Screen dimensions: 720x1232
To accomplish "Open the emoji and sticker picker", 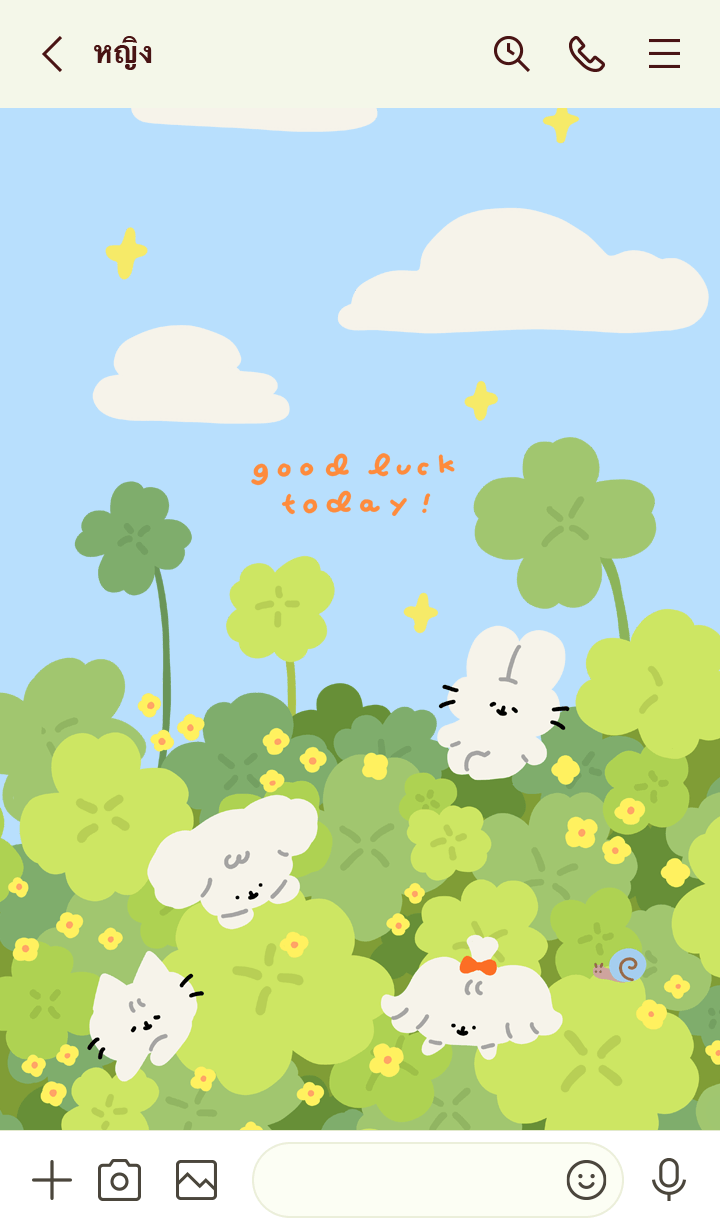I will 586,1180.
